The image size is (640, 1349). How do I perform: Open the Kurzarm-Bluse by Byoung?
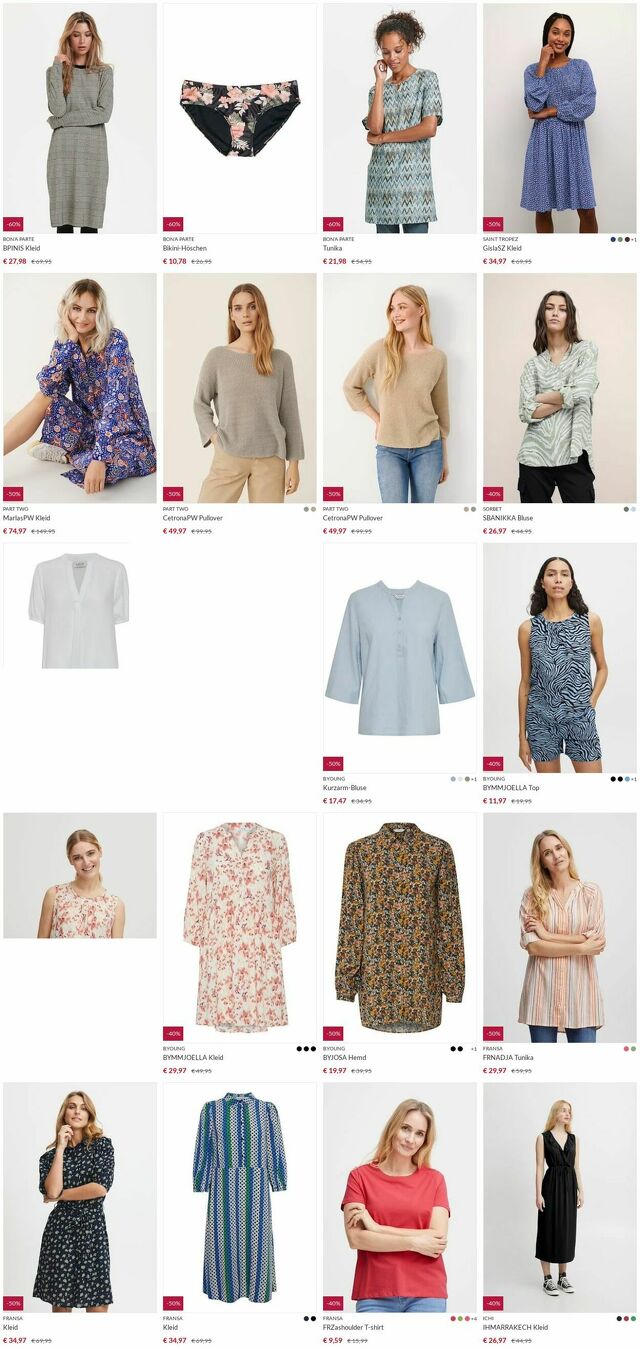tap(400, 658)
